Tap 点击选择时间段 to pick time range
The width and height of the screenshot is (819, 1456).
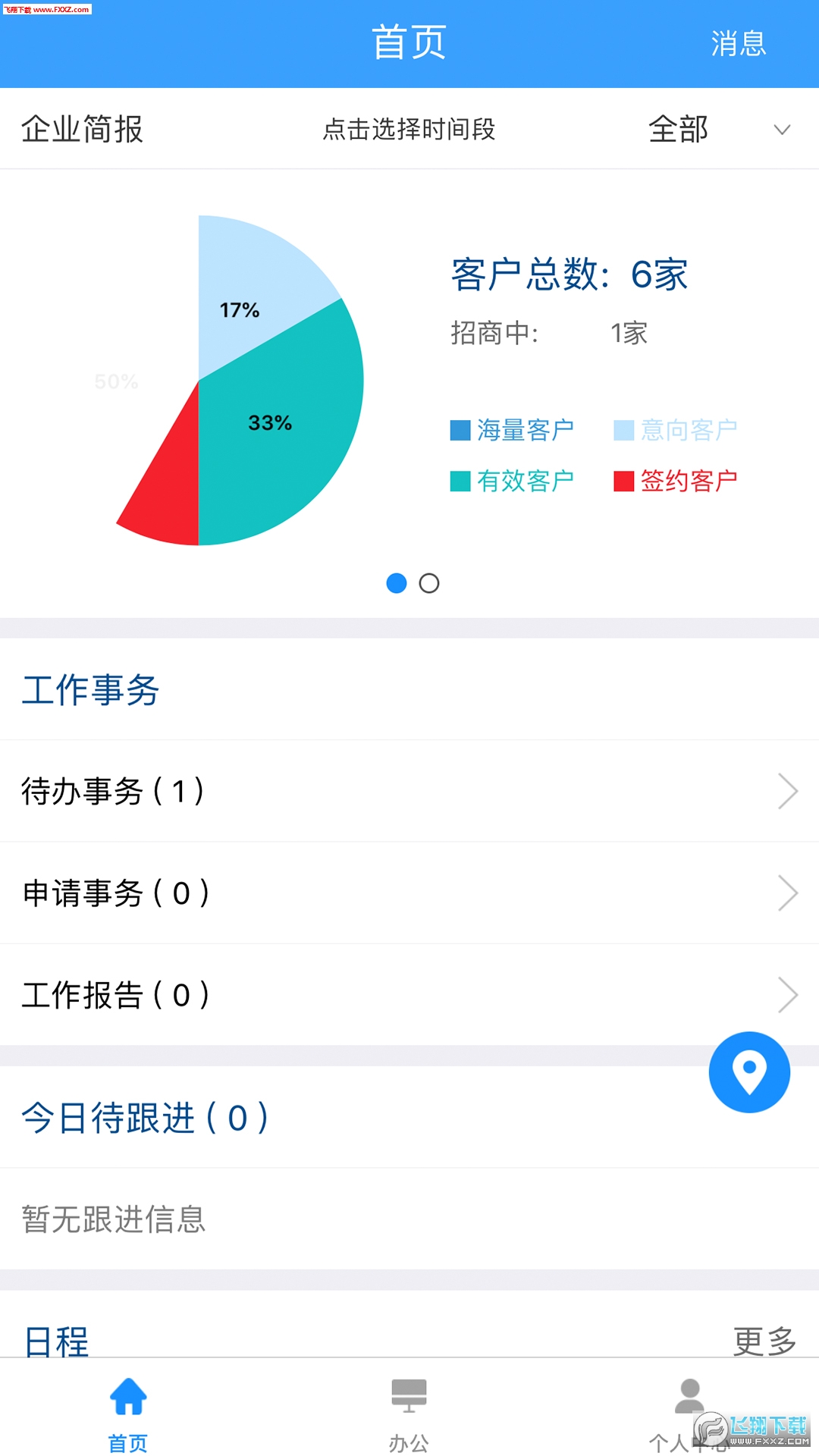[x=409, y=129]
